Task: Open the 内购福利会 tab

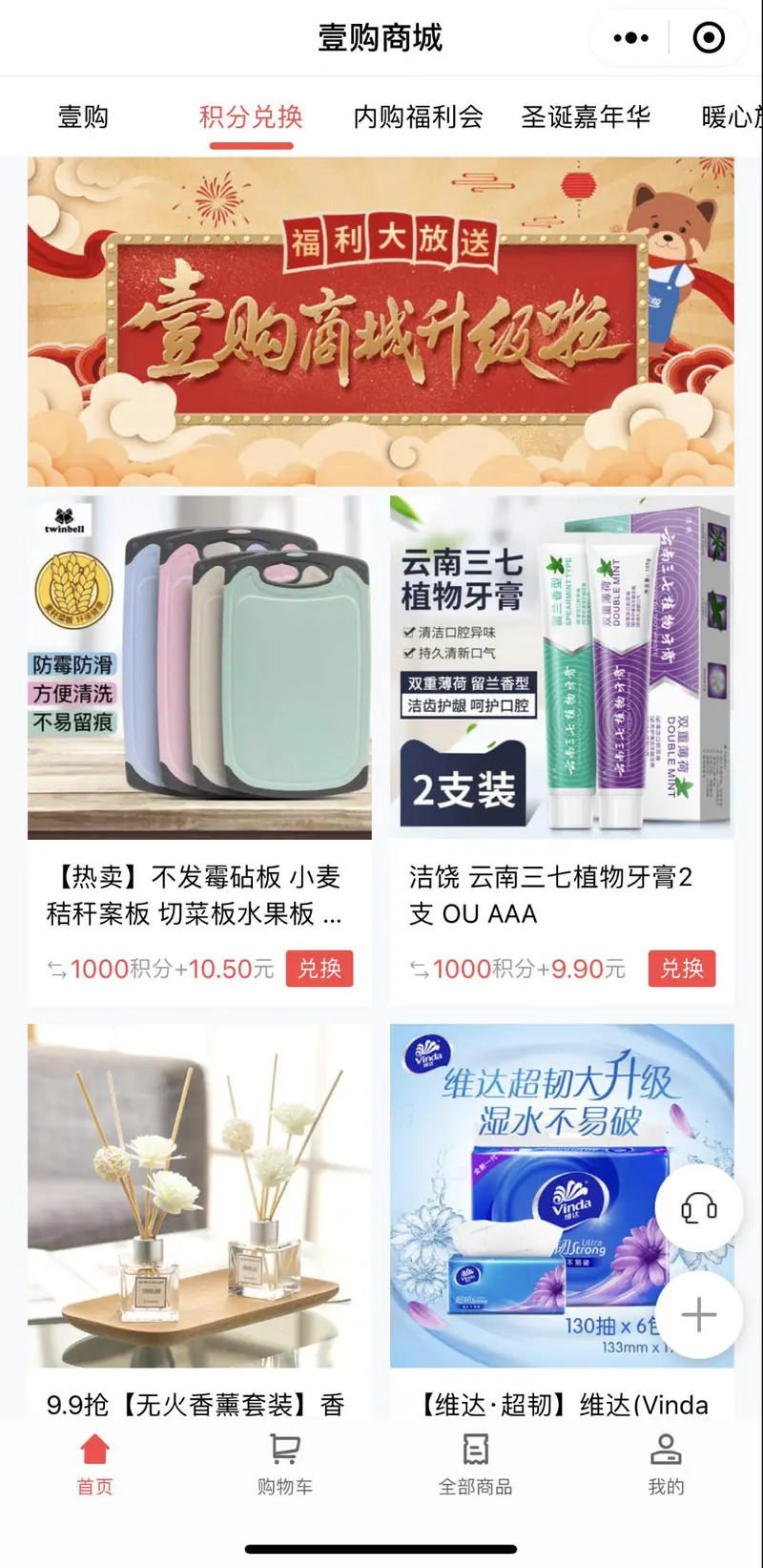Action: [418, 117]
